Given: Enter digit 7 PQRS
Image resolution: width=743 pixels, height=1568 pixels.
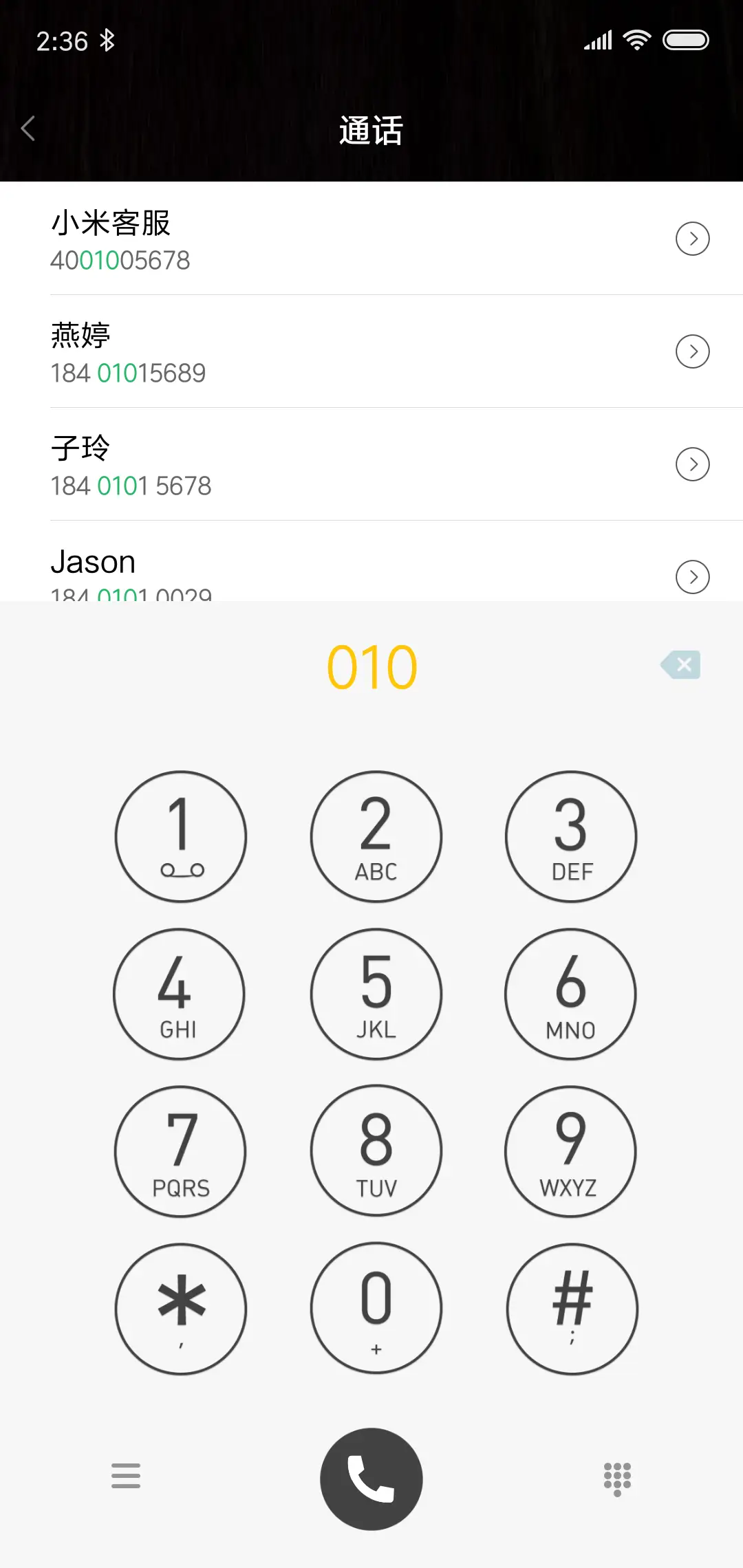Looking at the screenshot, I should tap(180, 1151).
